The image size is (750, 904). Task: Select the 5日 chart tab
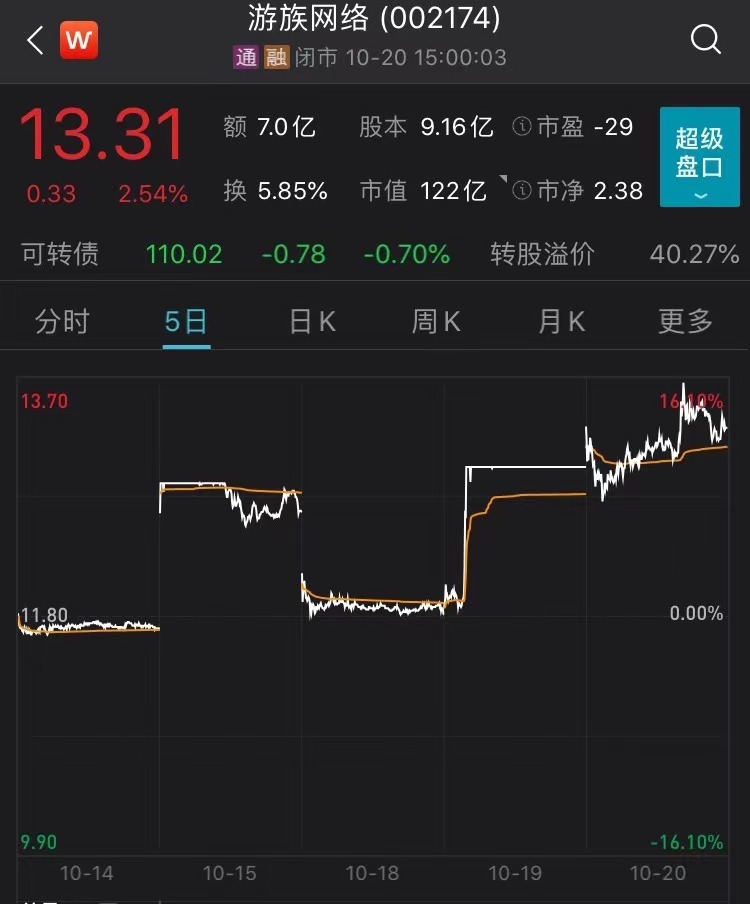186,321
